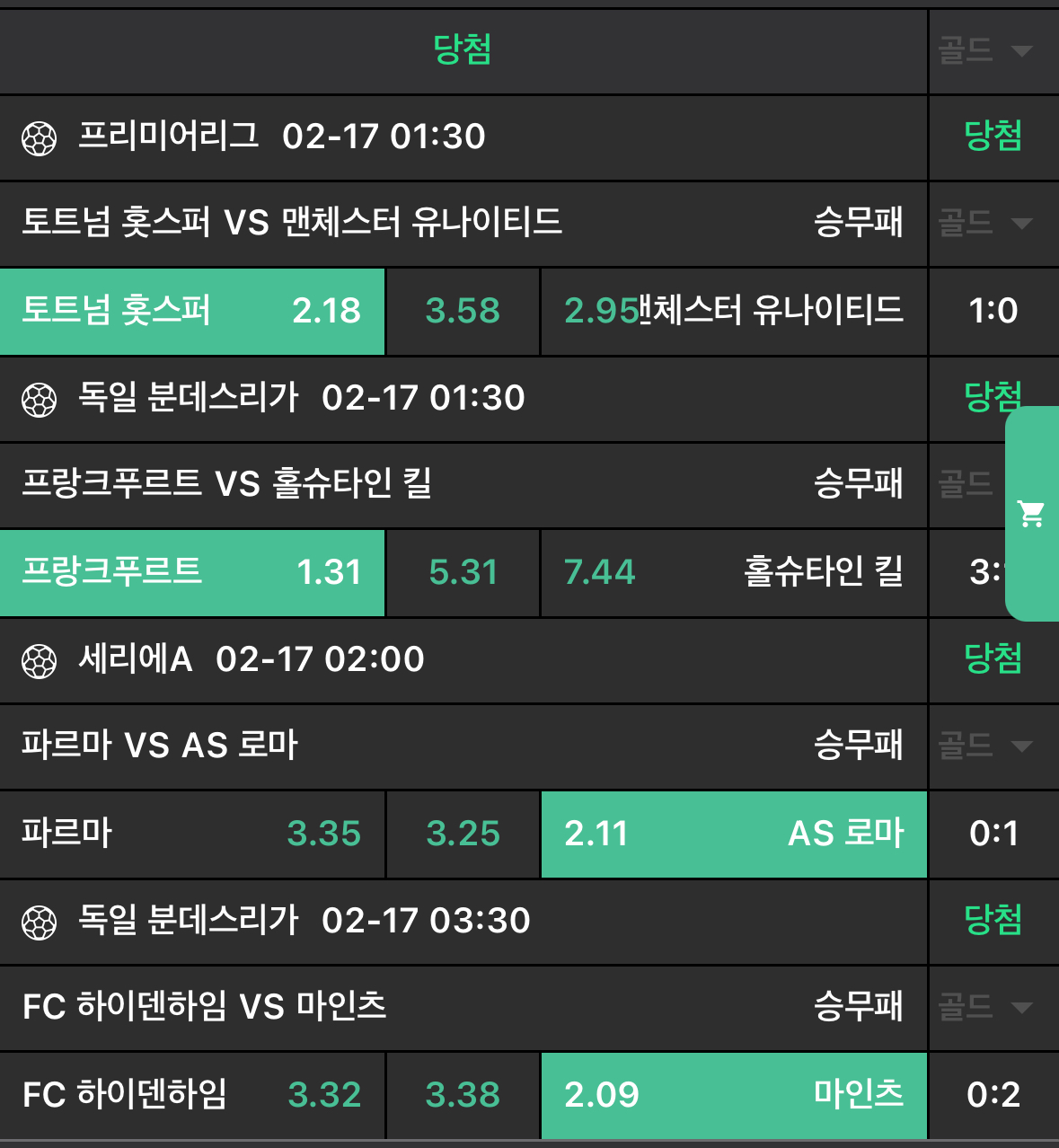
Task: Open 골드 dropdown for FC 하이덴하임 match
Action: (984, 1007)
